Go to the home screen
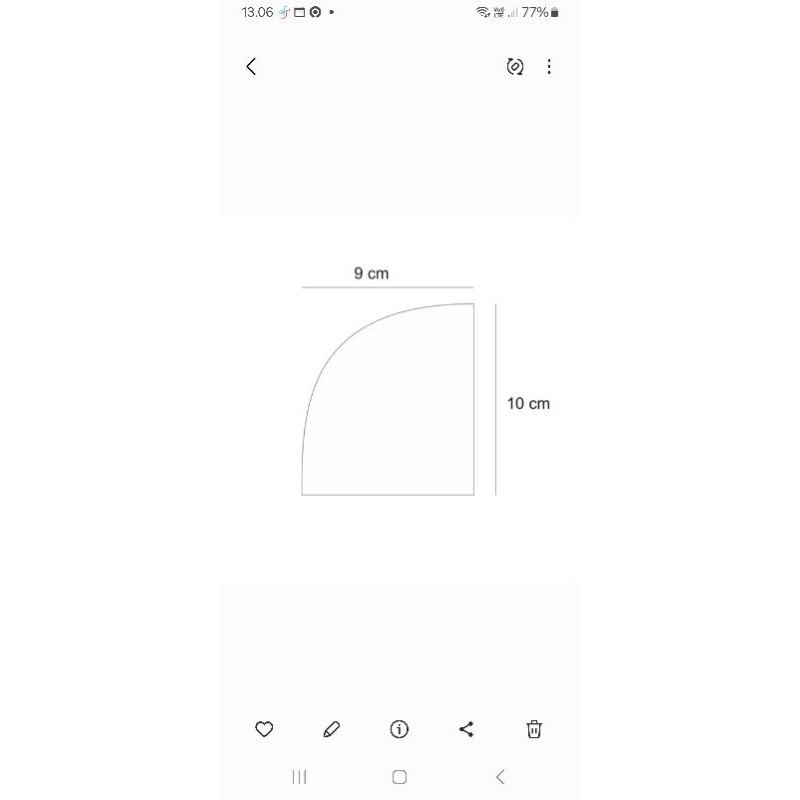 point(399,777)
